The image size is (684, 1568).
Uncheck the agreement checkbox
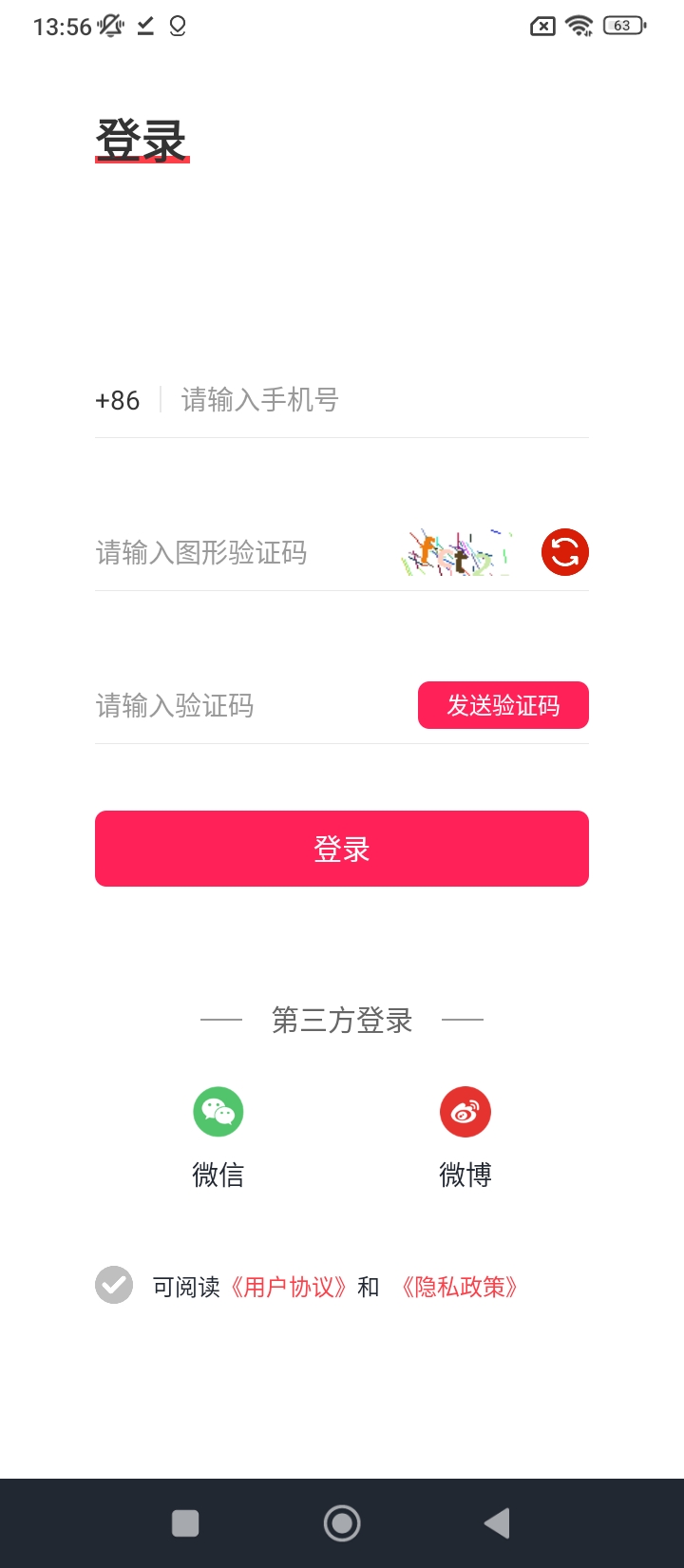point(114,1286)
